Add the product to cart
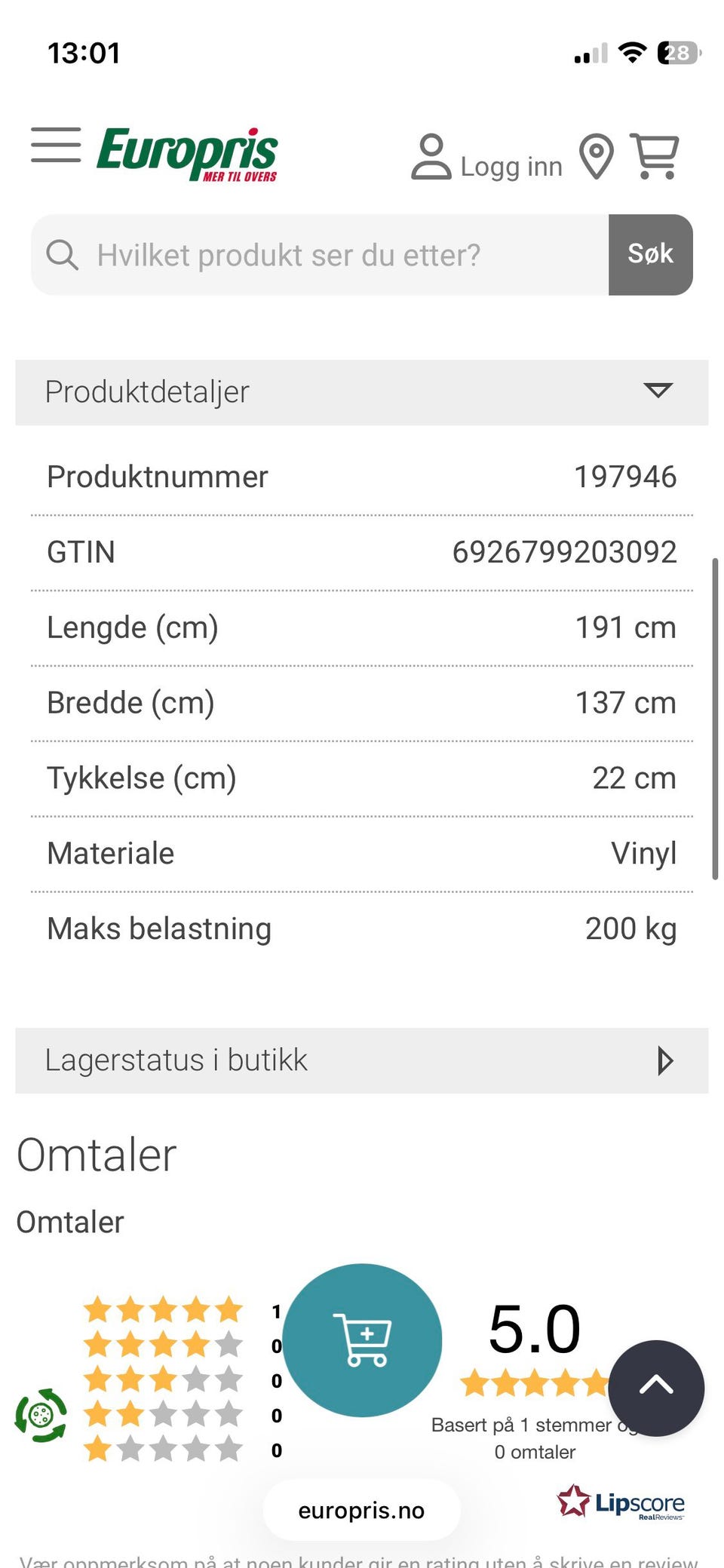Screen dimensions: 724x1568 click(x=362, y=1340)
